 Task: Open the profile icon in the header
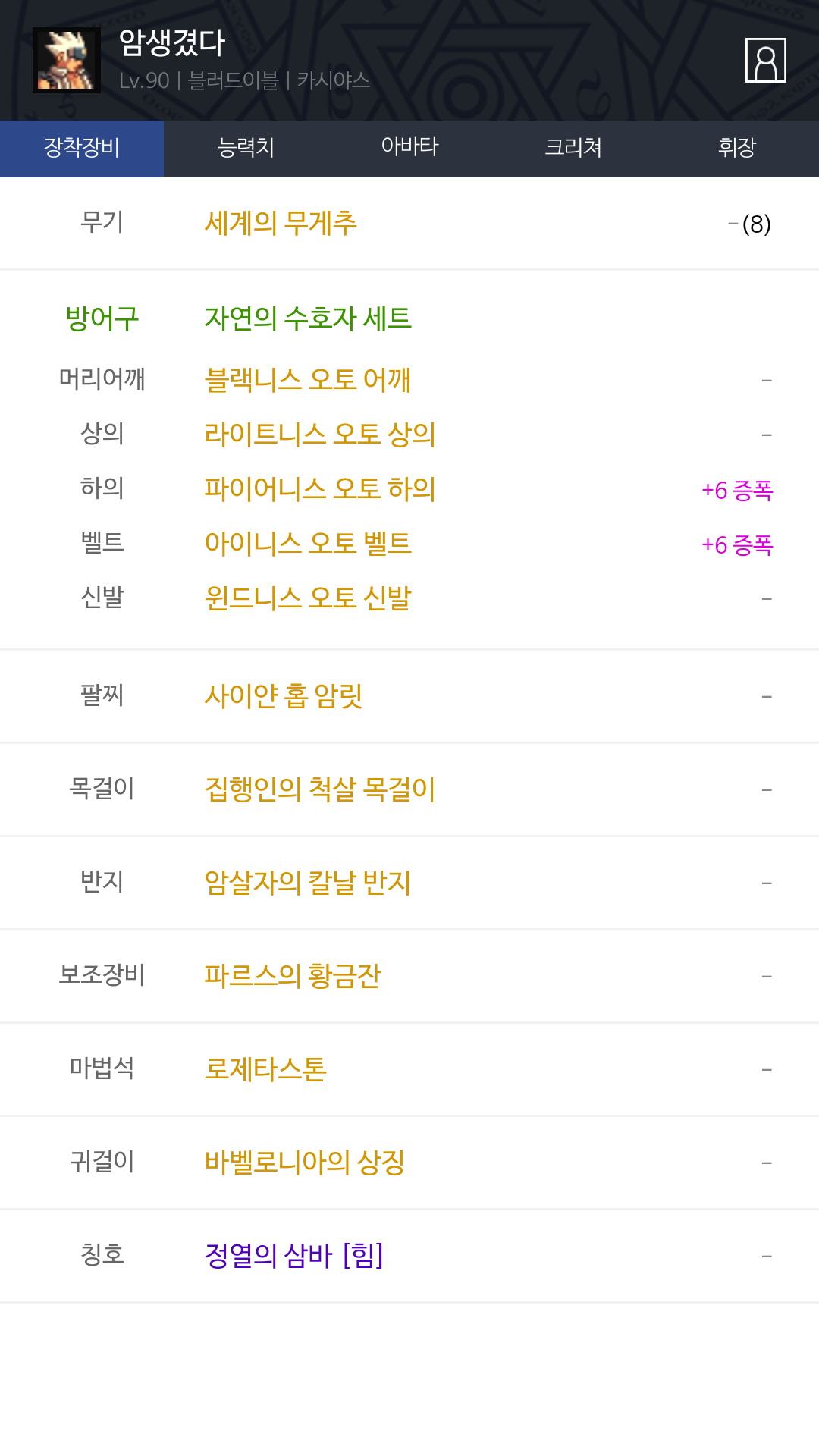765,60
